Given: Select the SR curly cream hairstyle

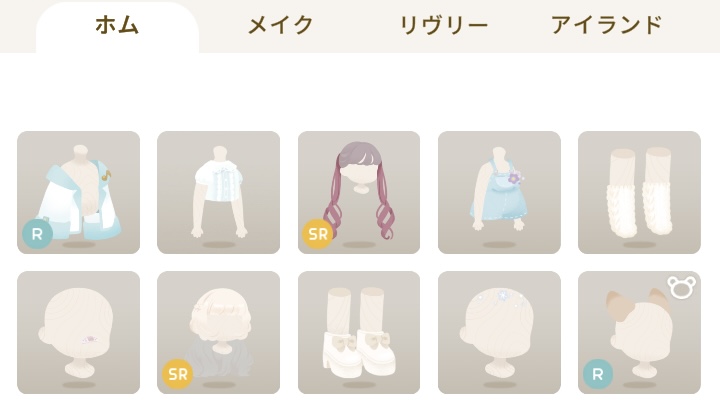Looking at the screenshot, I should 219,332.
